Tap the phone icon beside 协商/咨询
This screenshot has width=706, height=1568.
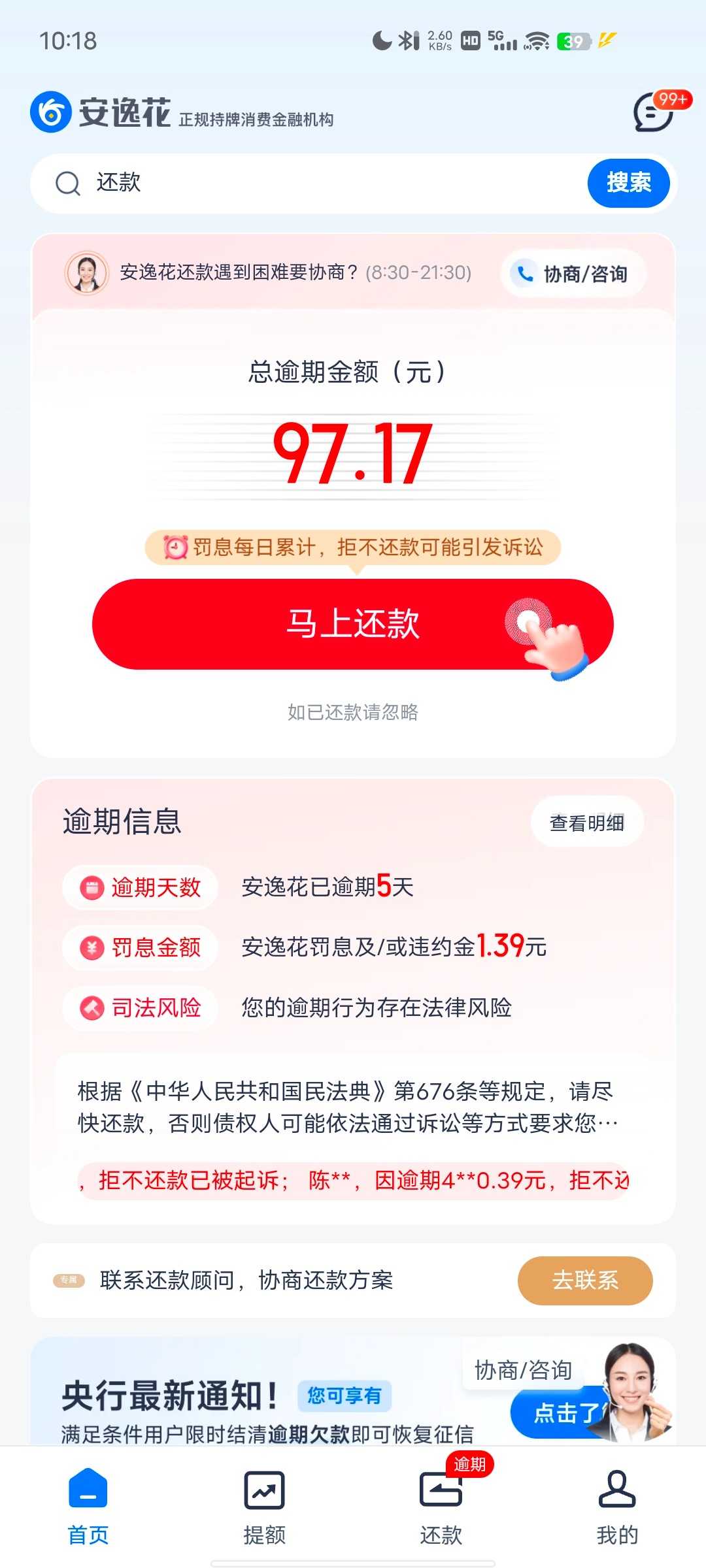pyautogui.click(x=523, y=274)
